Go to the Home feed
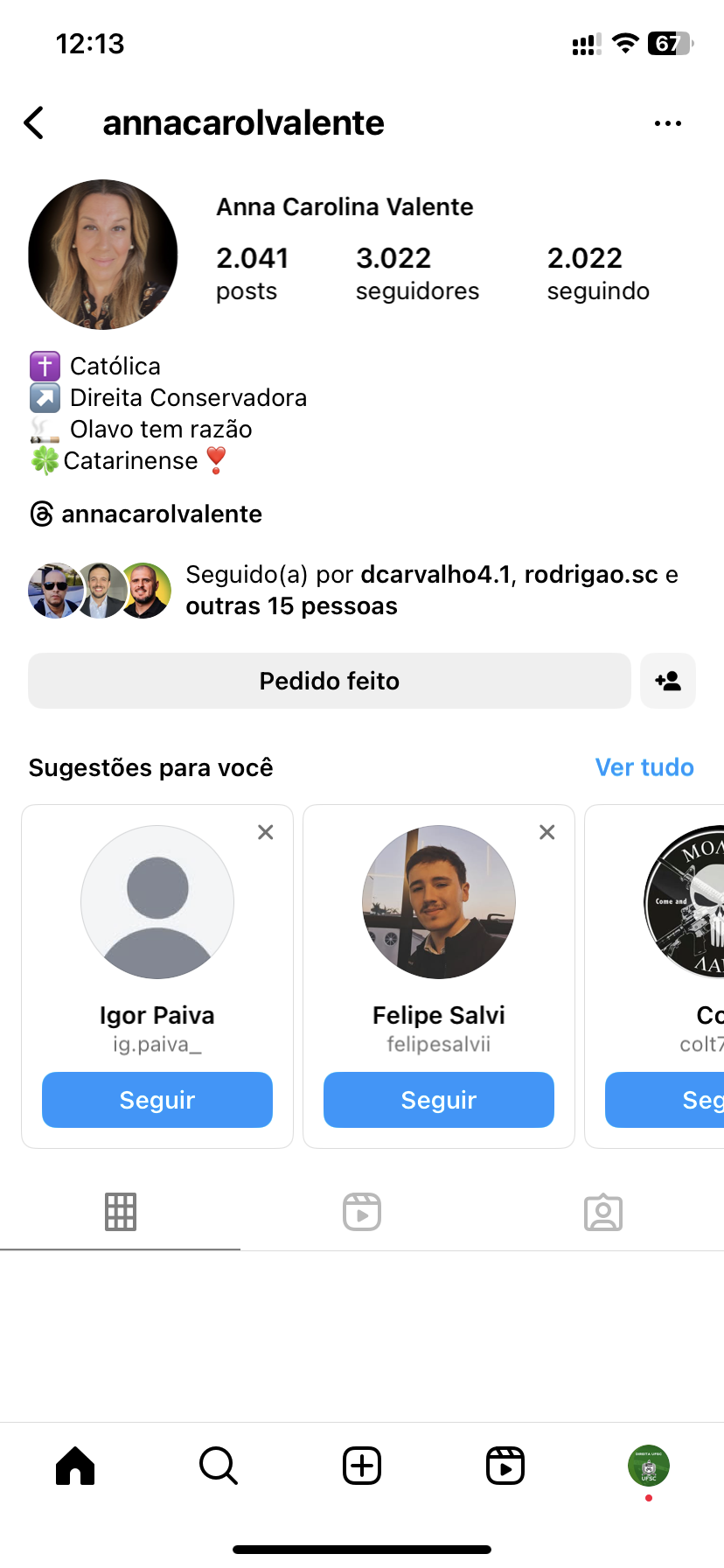The height and width of the screenshot is (1568, 724). (75, 1466)
